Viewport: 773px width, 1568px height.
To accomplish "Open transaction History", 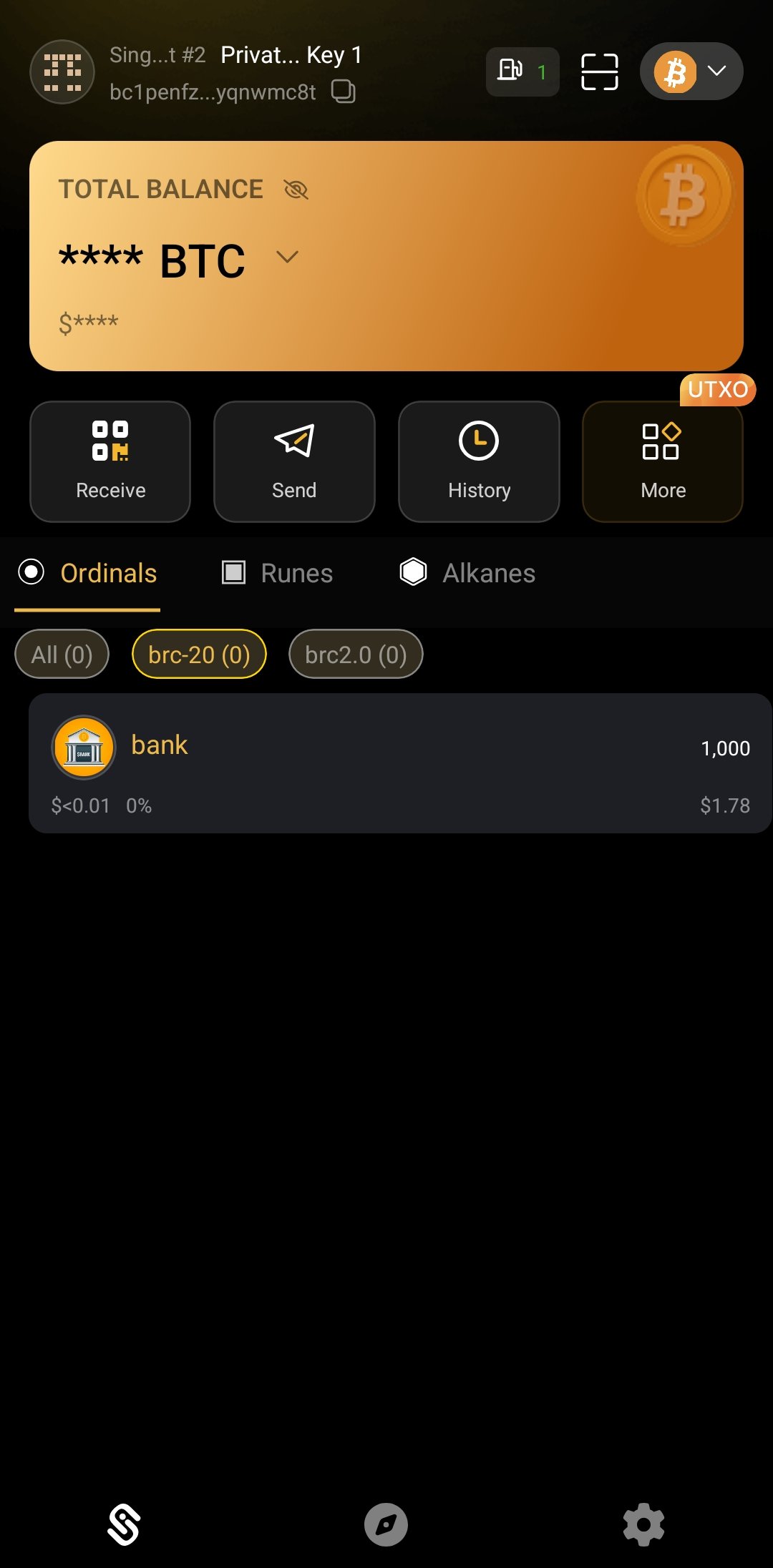I will [479, 461].
